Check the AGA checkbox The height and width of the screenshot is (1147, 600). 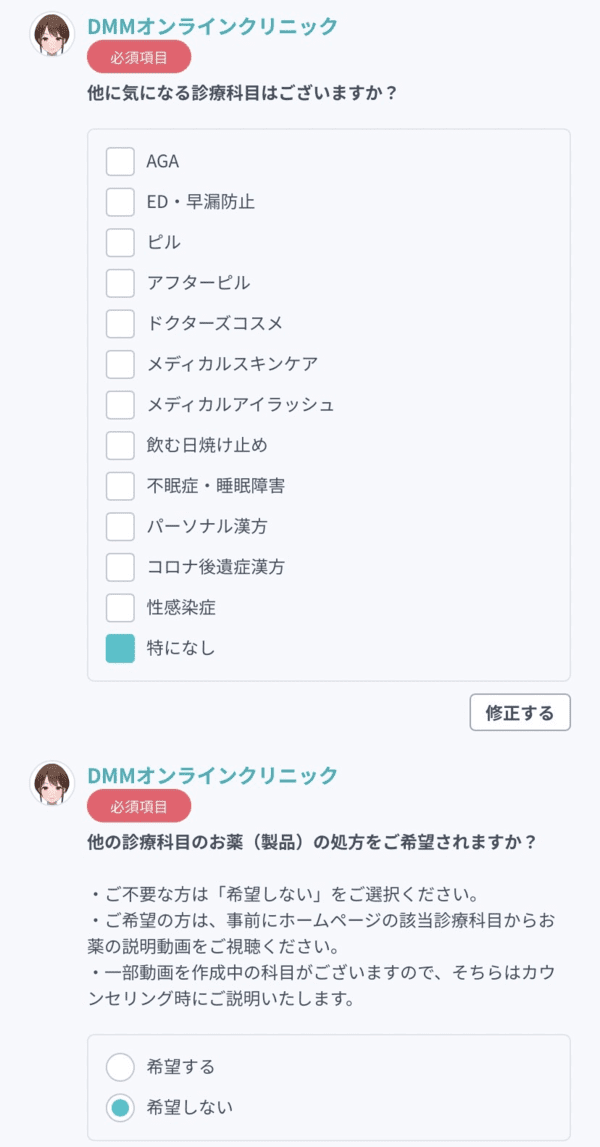[120, 161]
